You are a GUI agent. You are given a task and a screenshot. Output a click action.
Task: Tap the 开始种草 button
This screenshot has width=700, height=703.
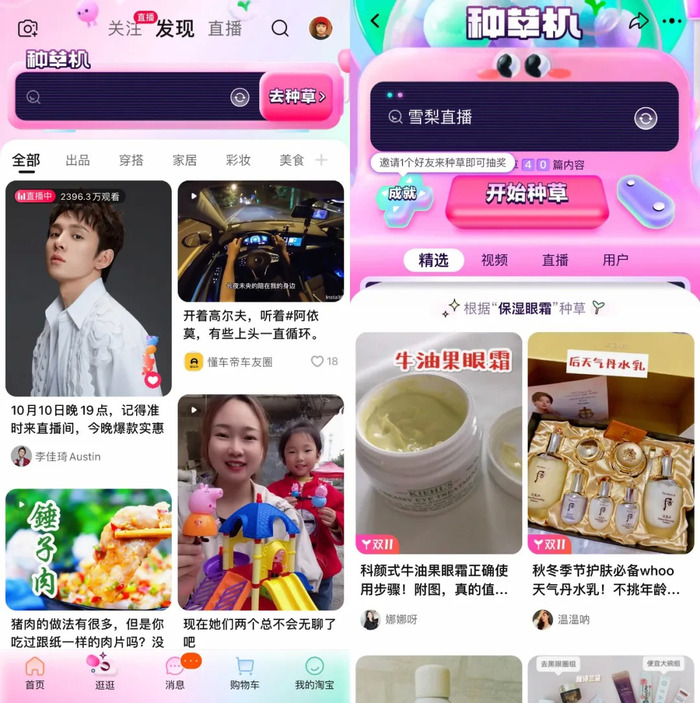pyautogui.click(x=526, y=194)
